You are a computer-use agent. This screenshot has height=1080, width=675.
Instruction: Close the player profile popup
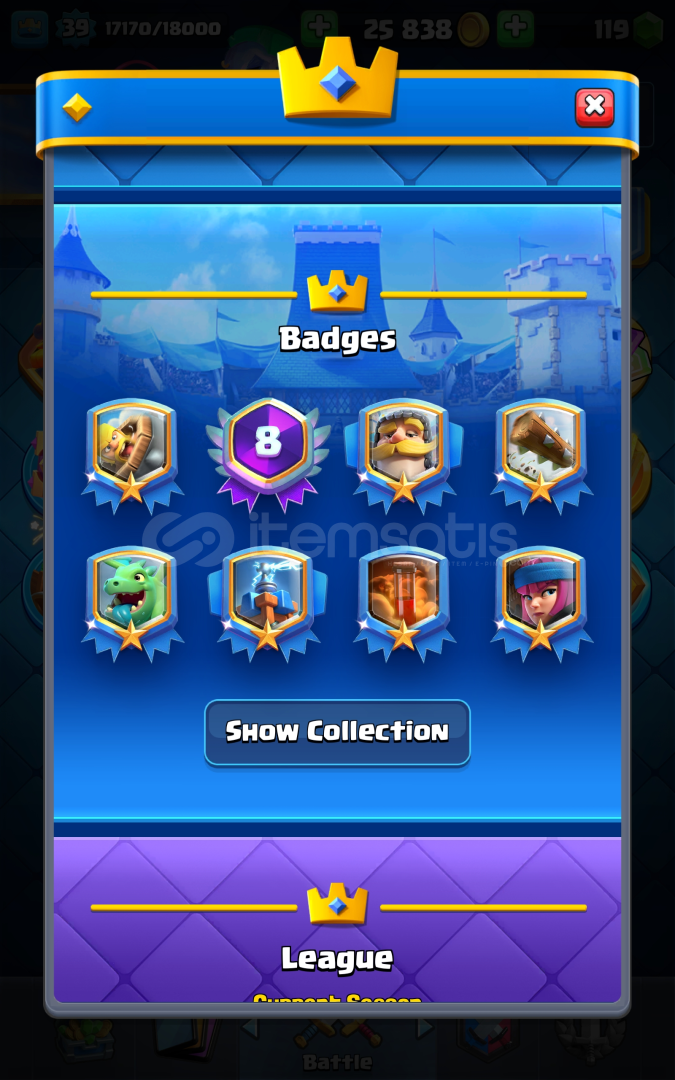(594, 106)
